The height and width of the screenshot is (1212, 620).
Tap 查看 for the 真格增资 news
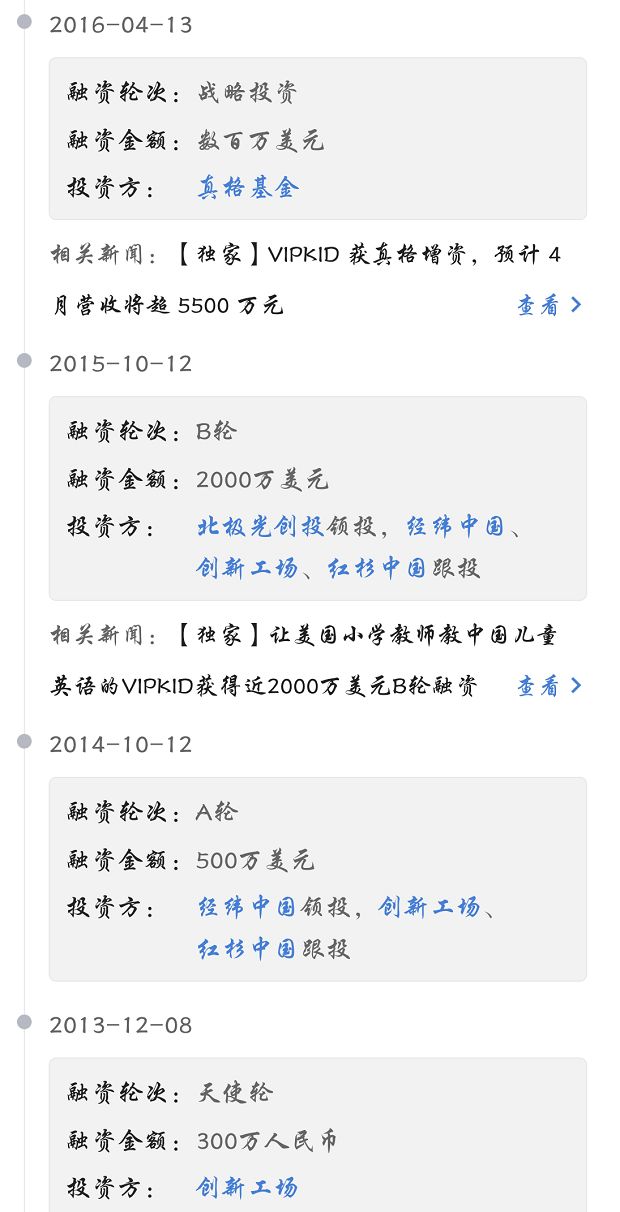(548, 306)
